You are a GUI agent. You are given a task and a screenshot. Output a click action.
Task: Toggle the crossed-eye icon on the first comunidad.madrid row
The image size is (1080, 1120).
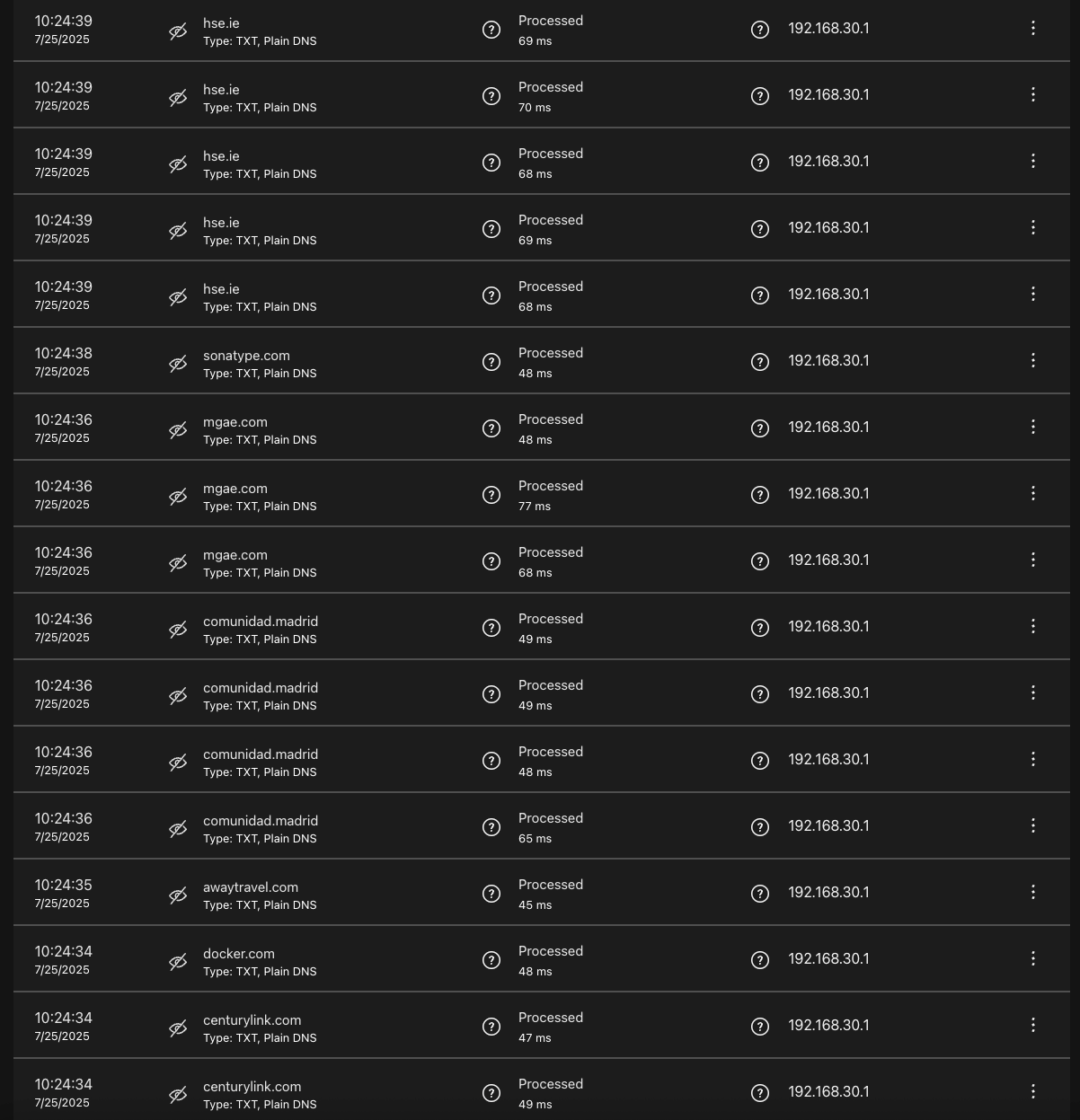pos(178,630)
